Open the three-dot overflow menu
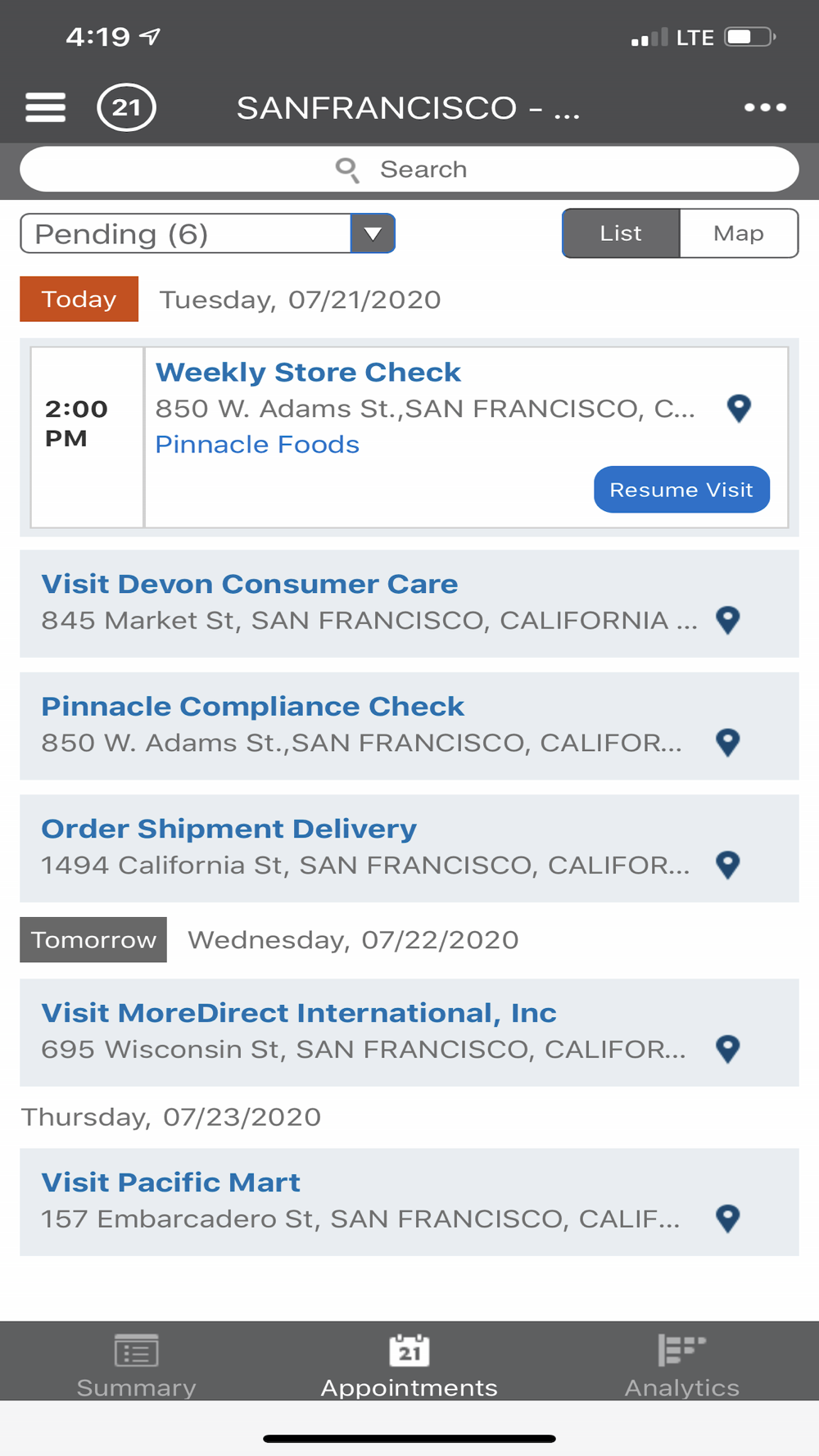Viewport: 819px width, 1456px height. click(x=765, y=107)
